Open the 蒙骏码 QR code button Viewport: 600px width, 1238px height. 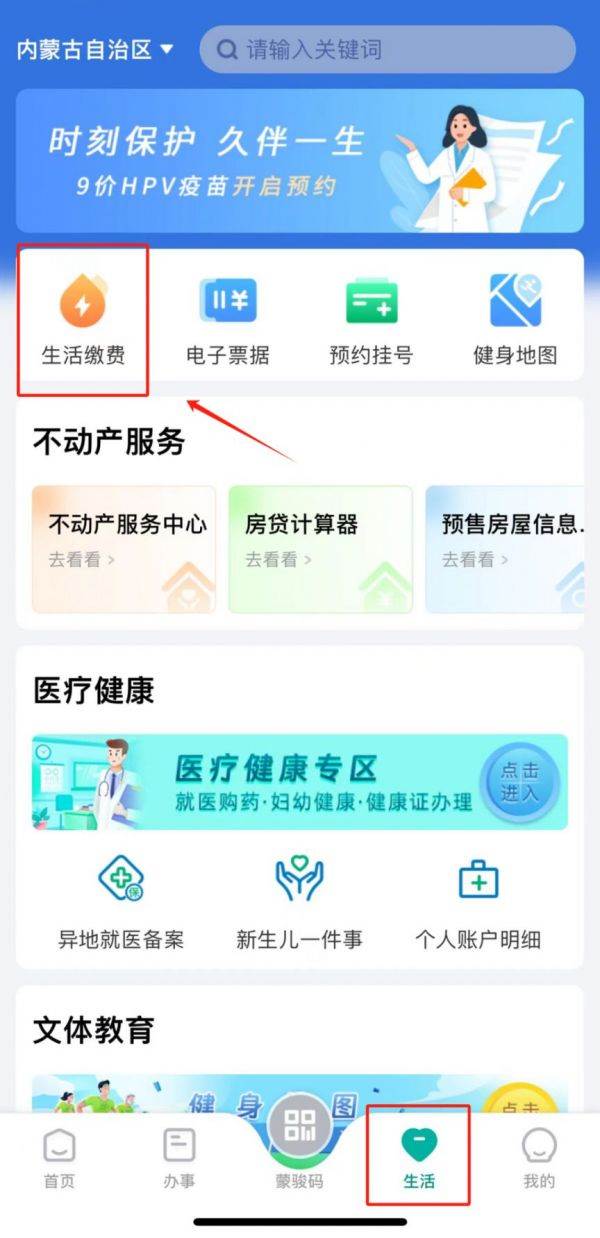(299, 1140)
